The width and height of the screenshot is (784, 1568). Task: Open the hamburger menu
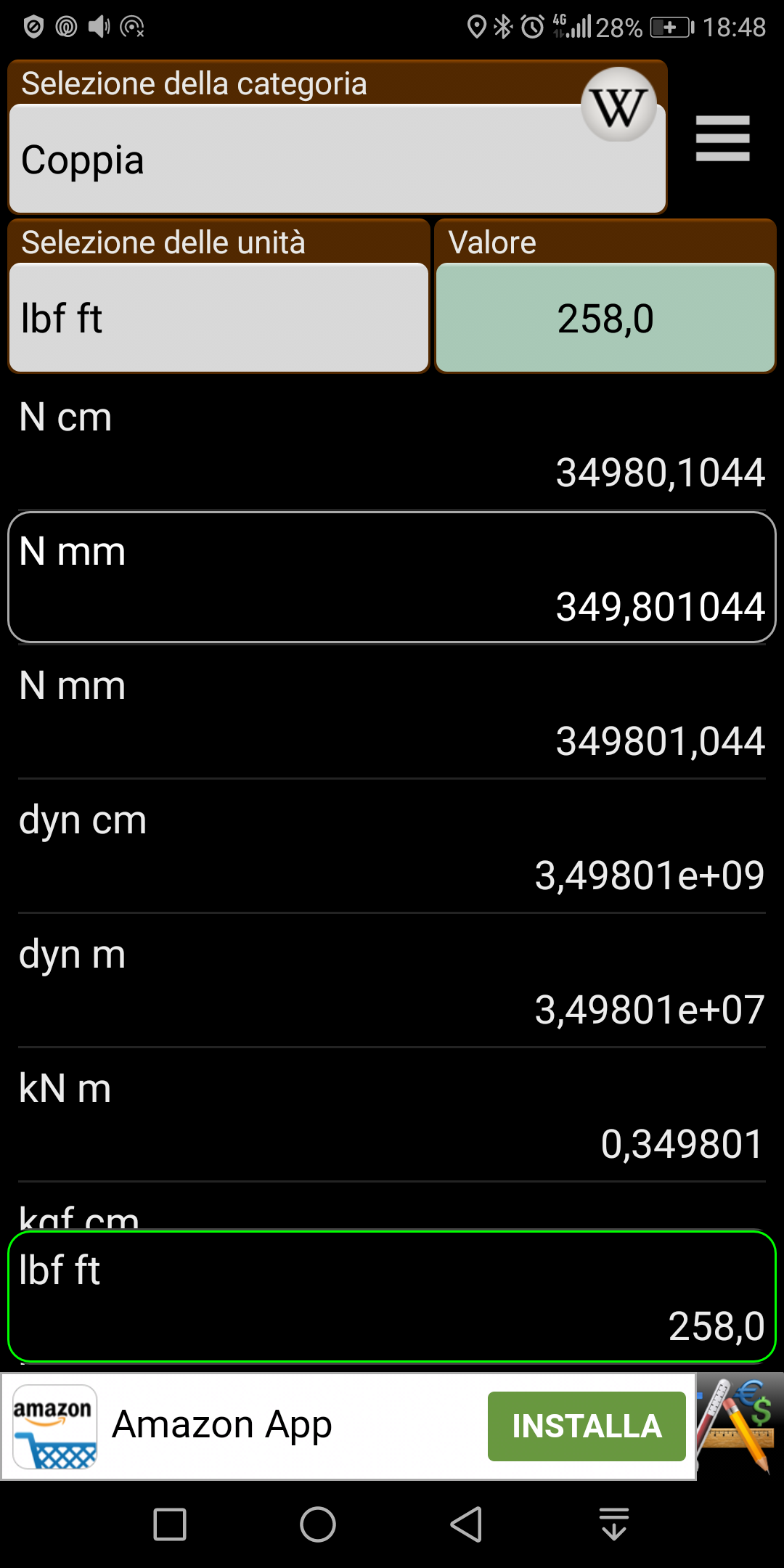click(722, 138)
